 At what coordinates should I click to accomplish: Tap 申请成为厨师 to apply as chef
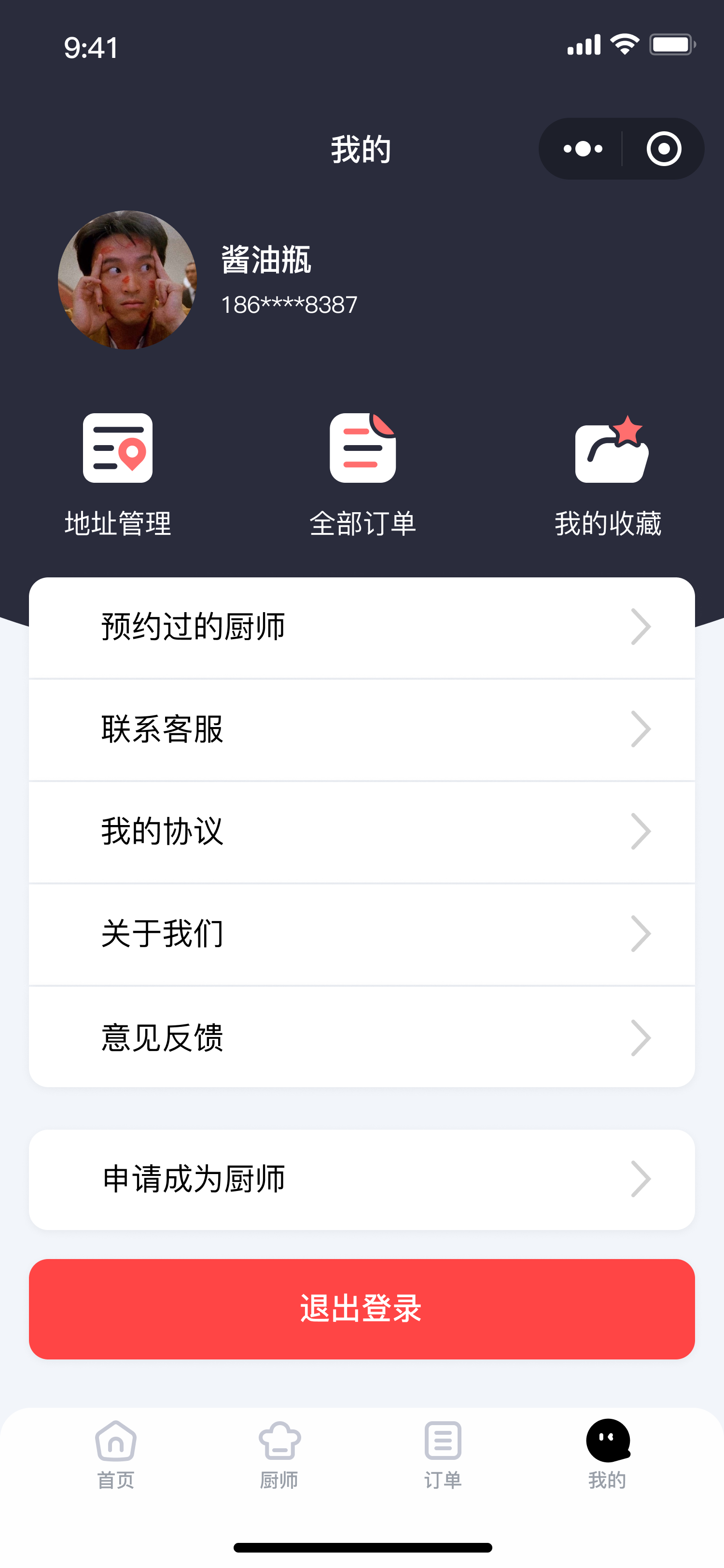362,1180
